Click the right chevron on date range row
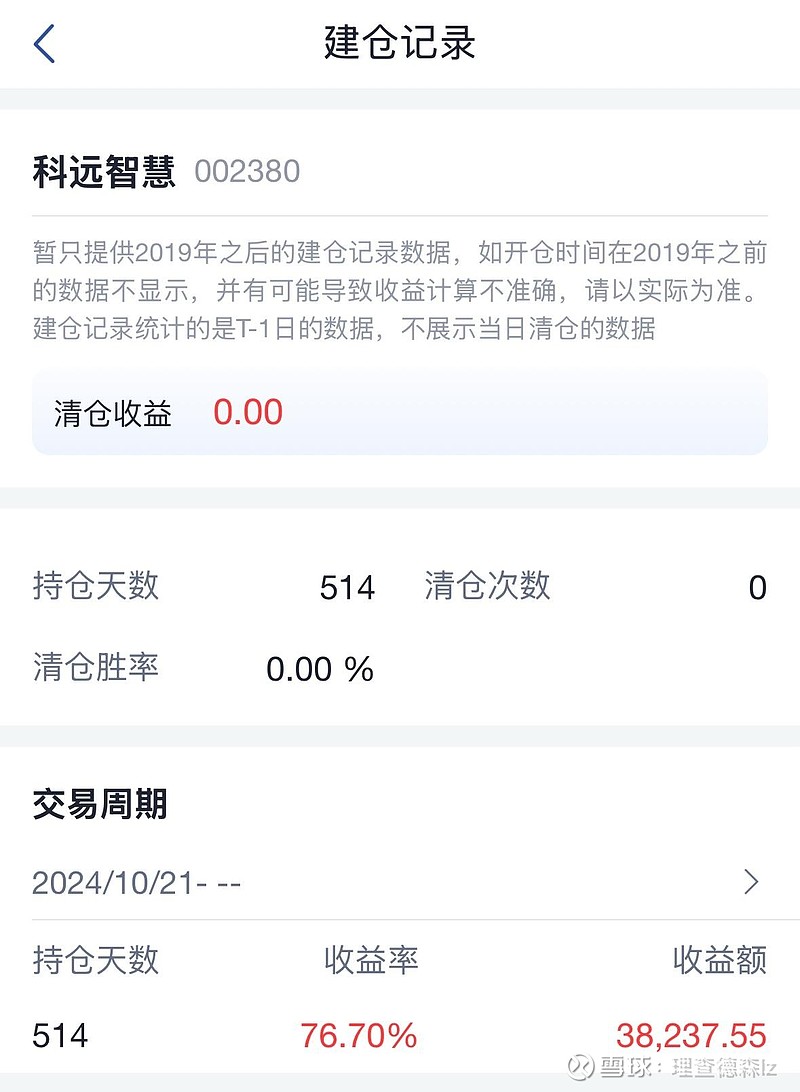Image resolution: width=800 pixels, height=1092 pixels. (752, 882)
